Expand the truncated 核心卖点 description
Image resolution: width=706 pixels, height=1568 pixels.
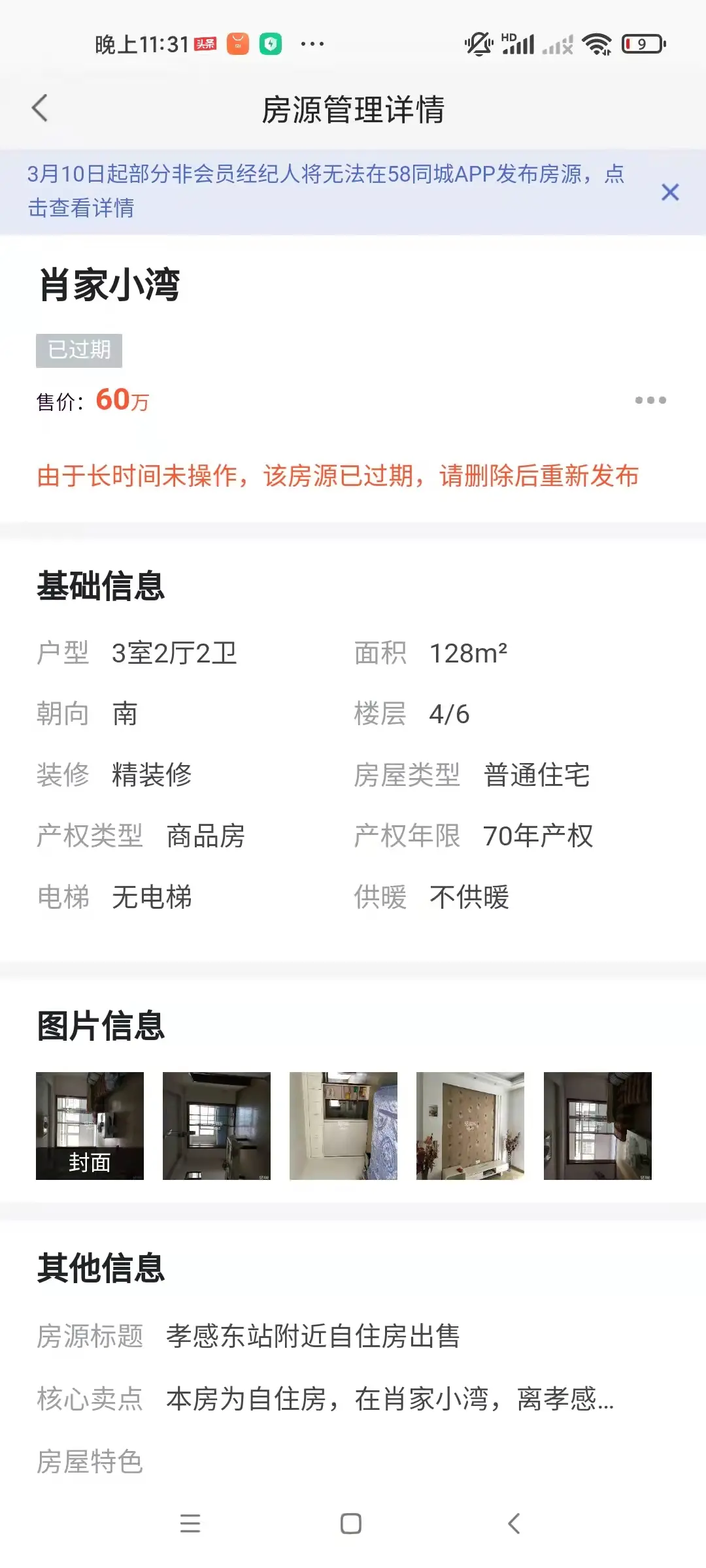(x=390, y=1398)
